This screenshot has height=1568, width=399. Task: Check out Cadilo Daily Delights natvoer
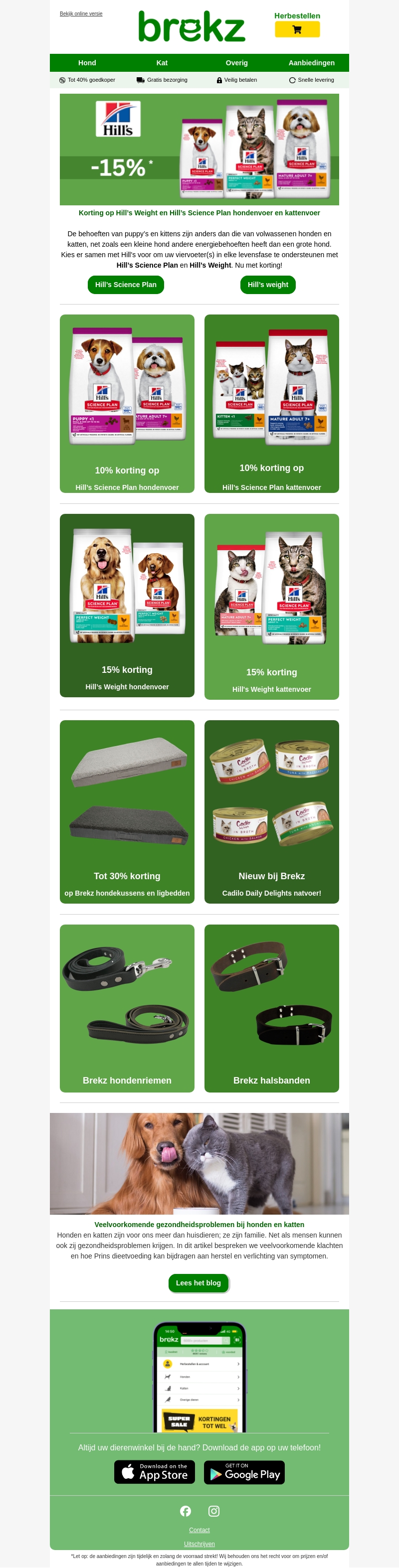(271, 811)
